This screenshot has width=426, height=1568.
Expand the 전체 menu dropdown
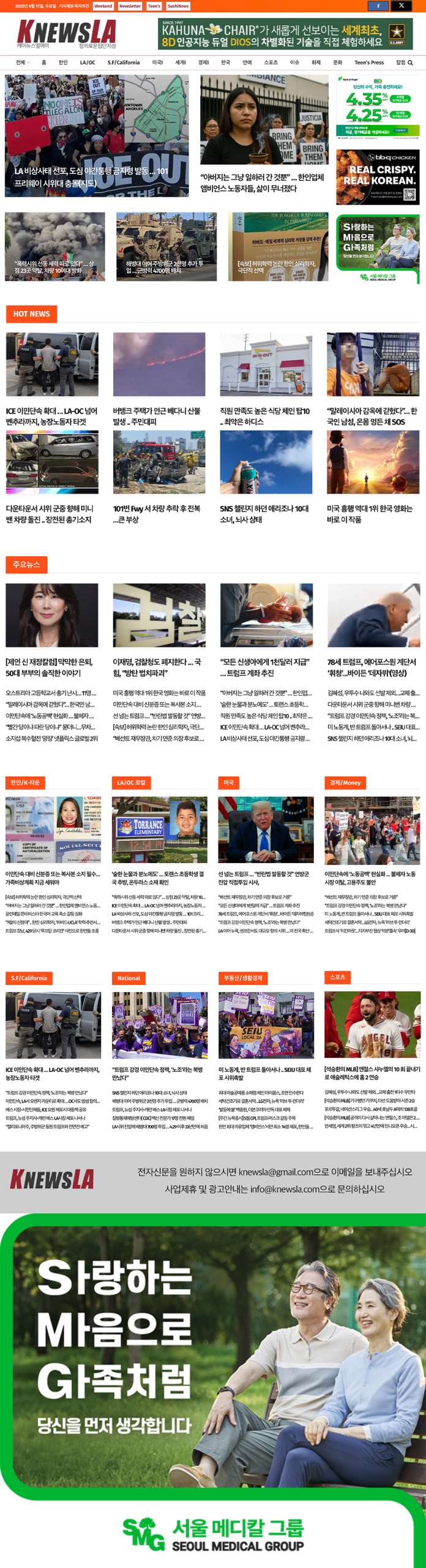23,62
